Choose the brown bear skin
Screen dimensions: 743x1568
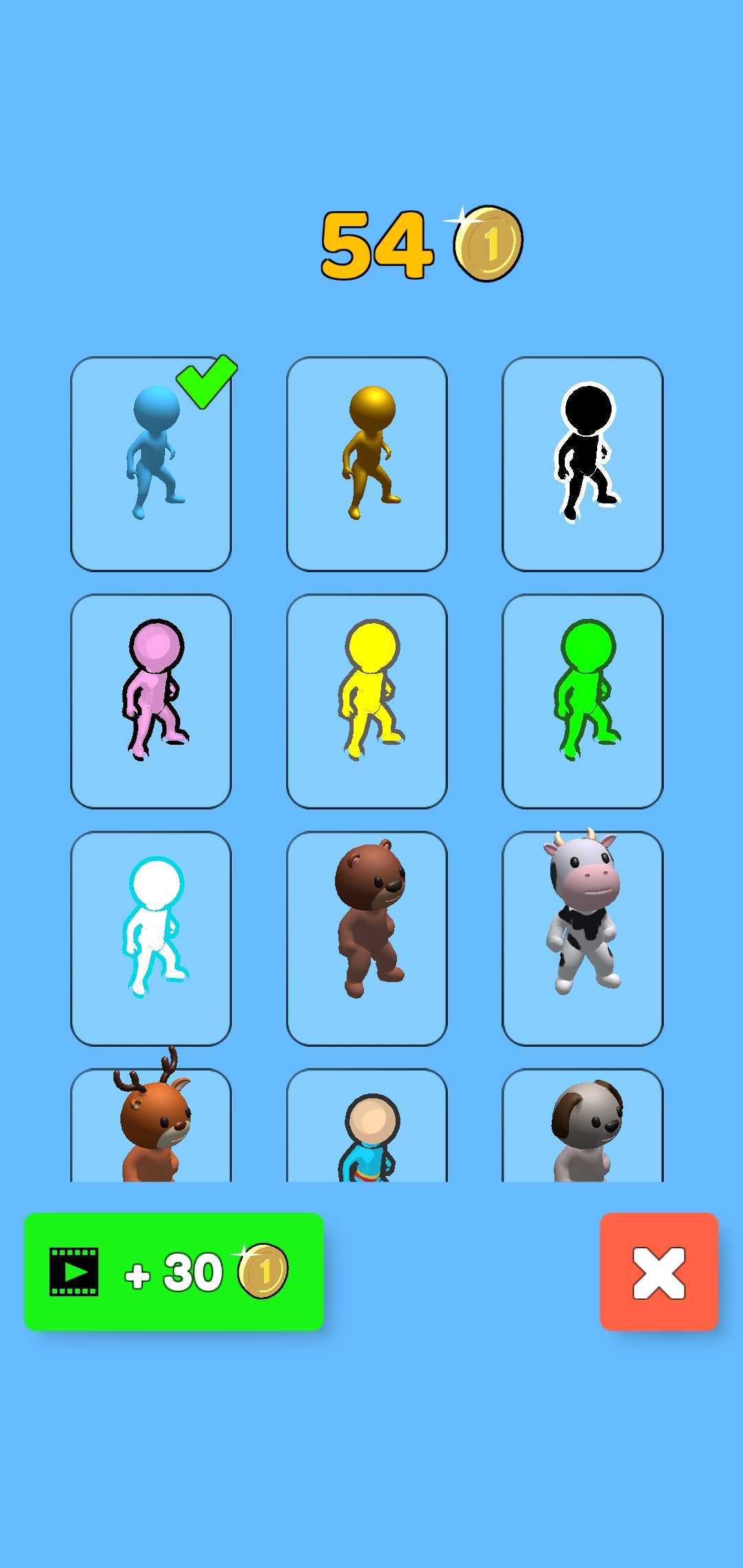(367, 938)
